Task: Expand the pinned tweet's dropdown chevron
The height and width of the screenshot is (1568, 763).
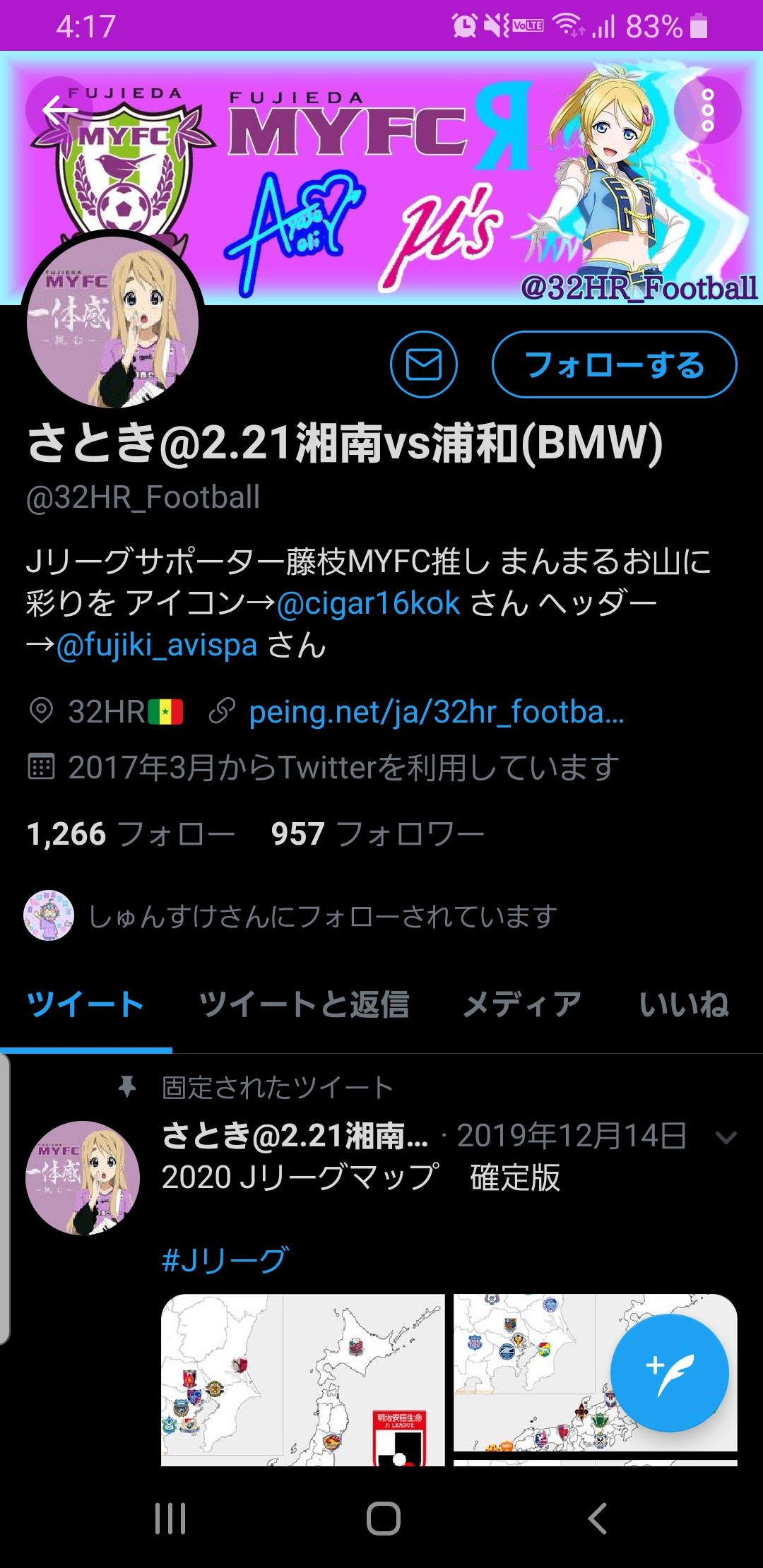Action: pos(726,1137)
